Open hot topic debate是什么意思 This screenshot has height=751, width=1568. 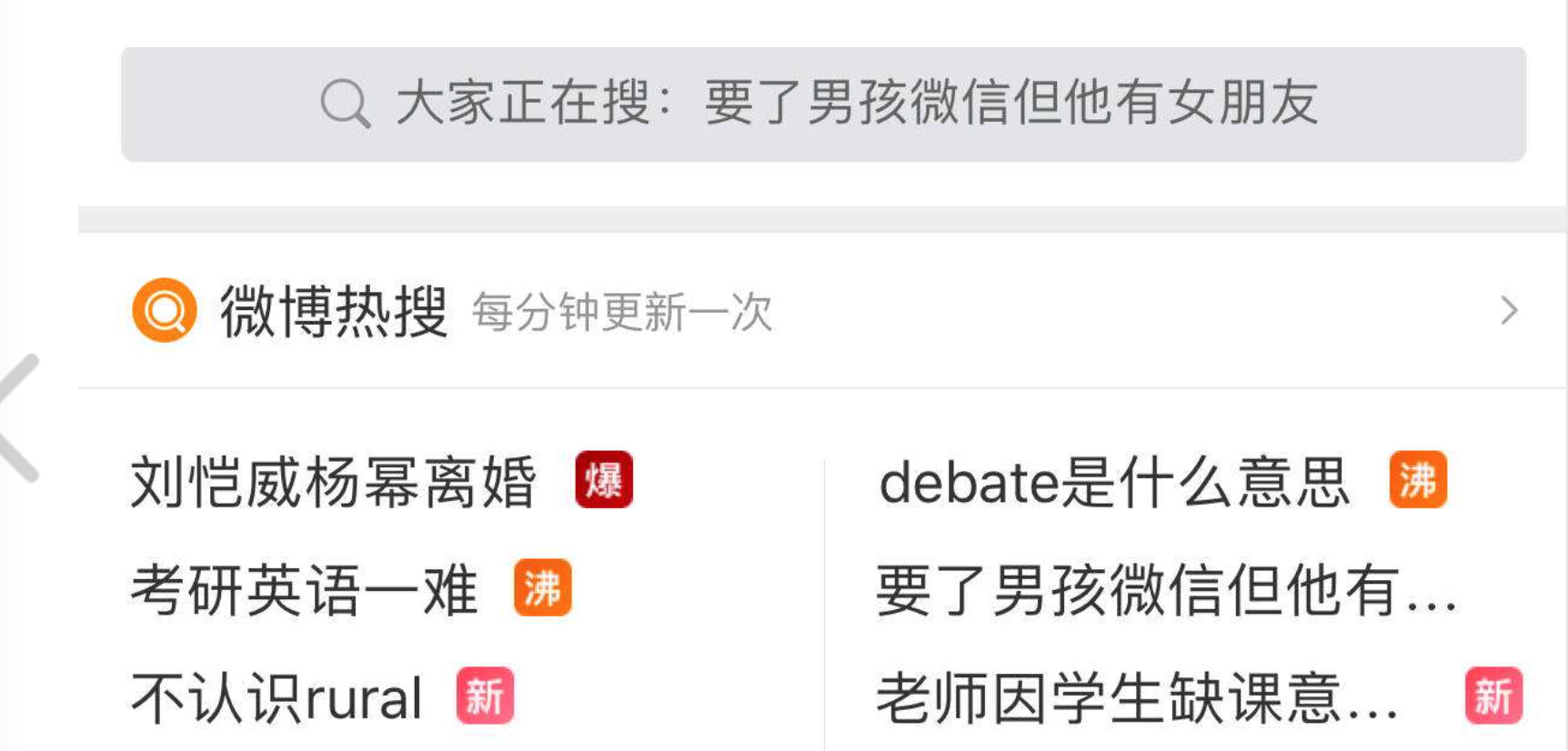[x=1113, y=482]
